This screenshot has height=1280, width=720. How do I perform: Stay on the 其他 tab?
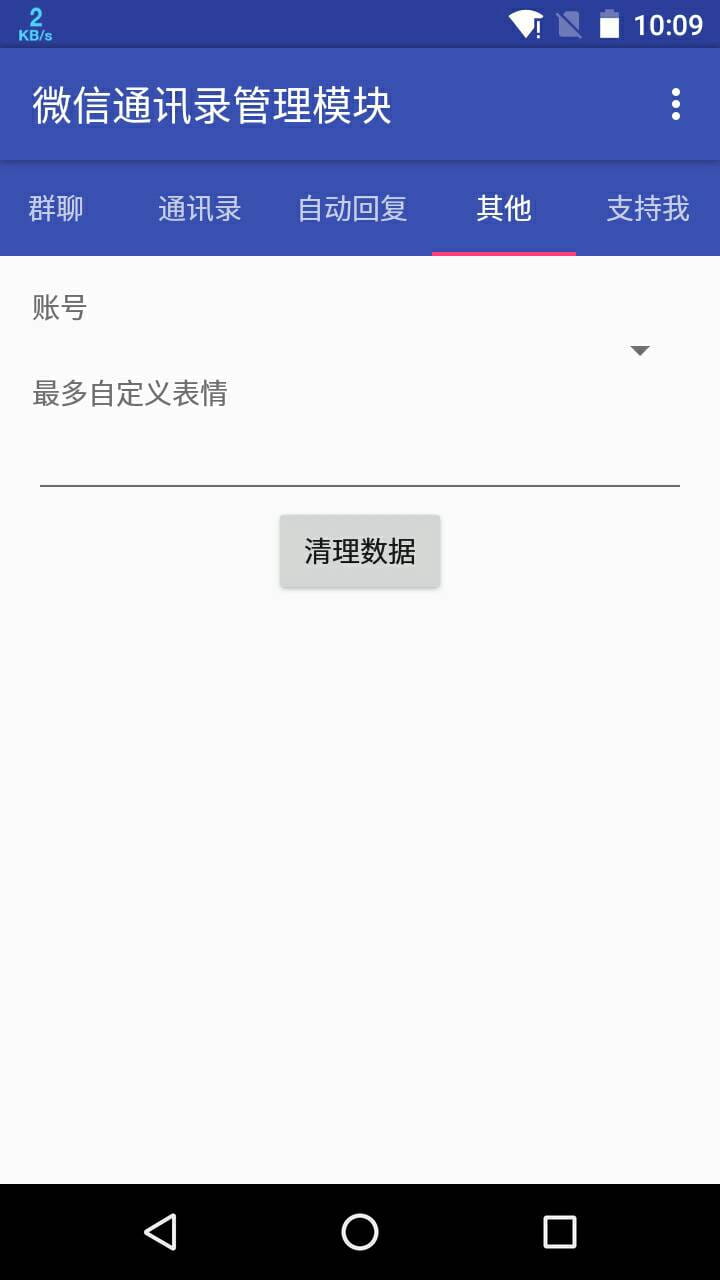click(504, 208)
